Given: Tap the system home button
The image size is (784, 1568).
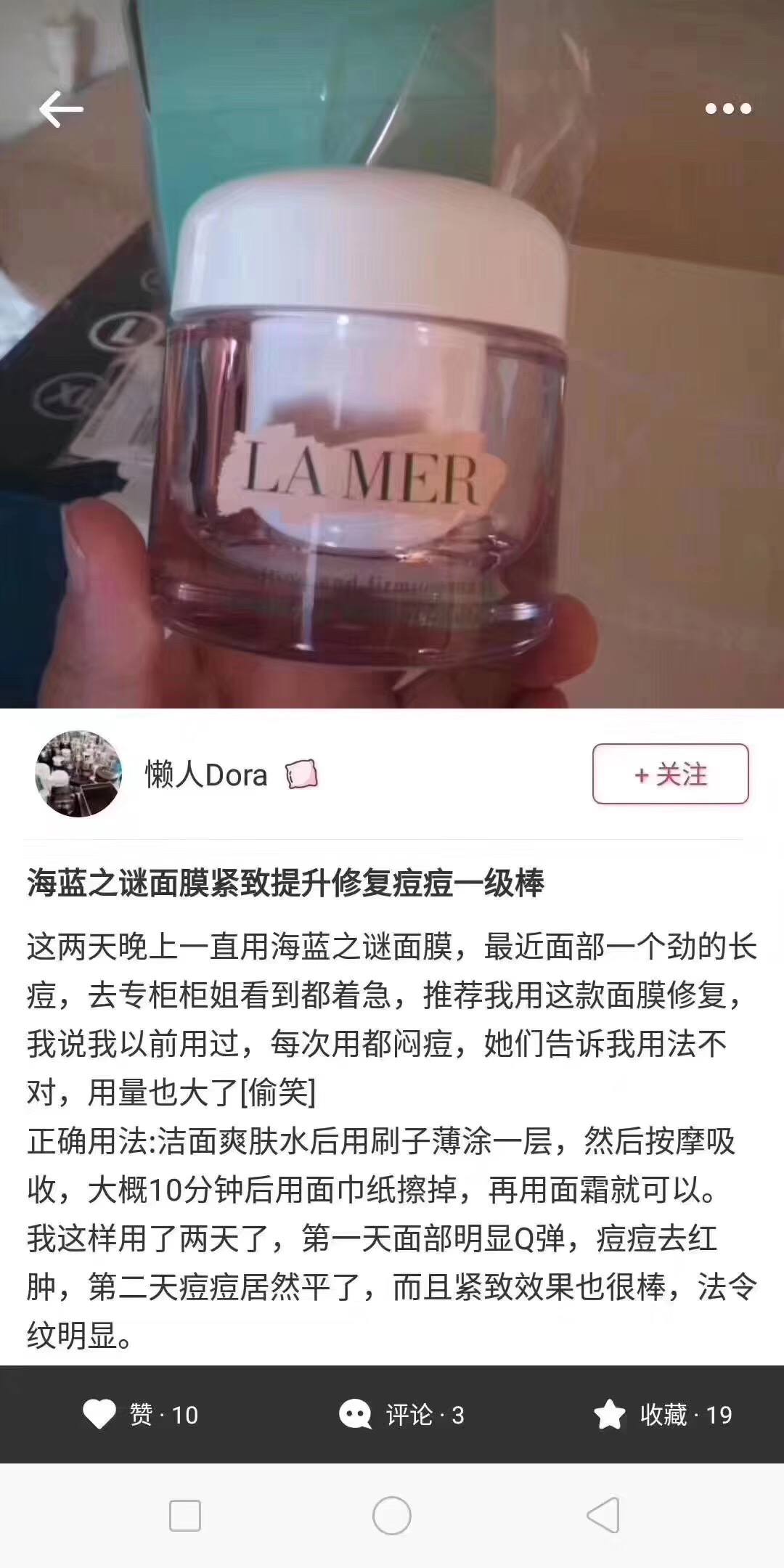Looking at the screenshot, I should click(392, 1516).
